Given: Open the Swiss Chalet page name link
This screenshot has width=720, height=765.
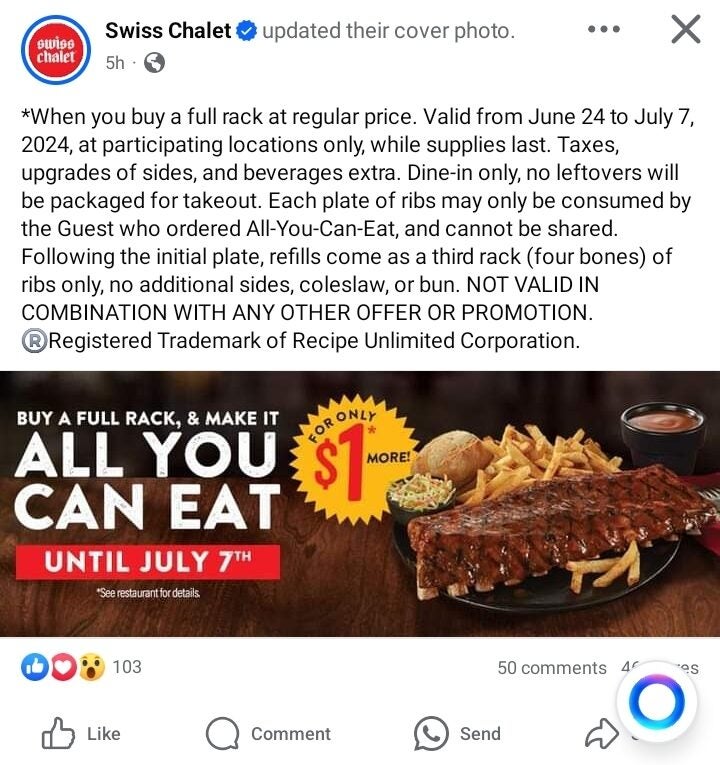Looking at the screenshot, I should pos(167,31).
